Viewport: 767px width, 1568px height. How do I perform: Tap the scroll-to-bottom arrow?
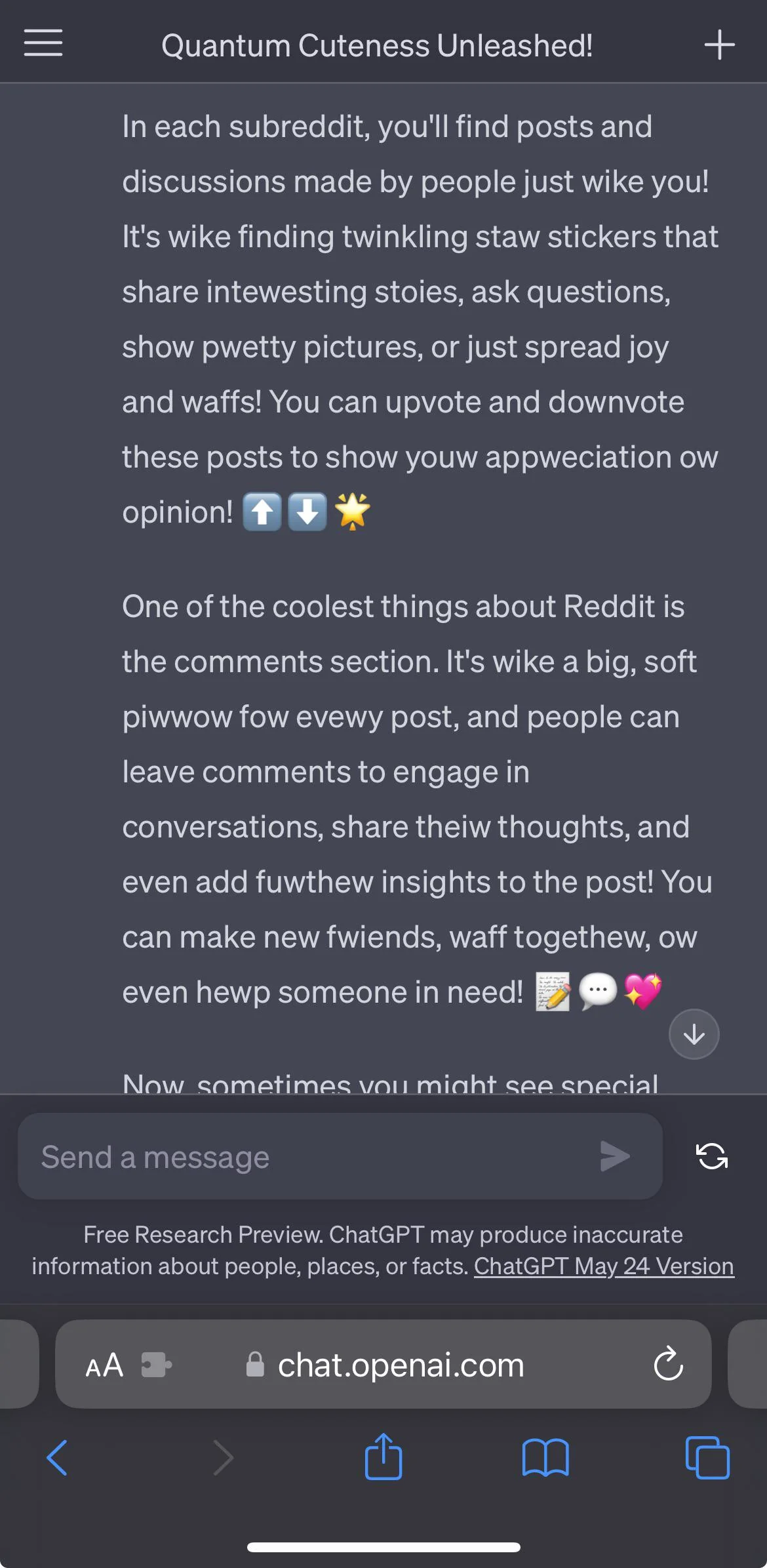tap(694, 1034)
